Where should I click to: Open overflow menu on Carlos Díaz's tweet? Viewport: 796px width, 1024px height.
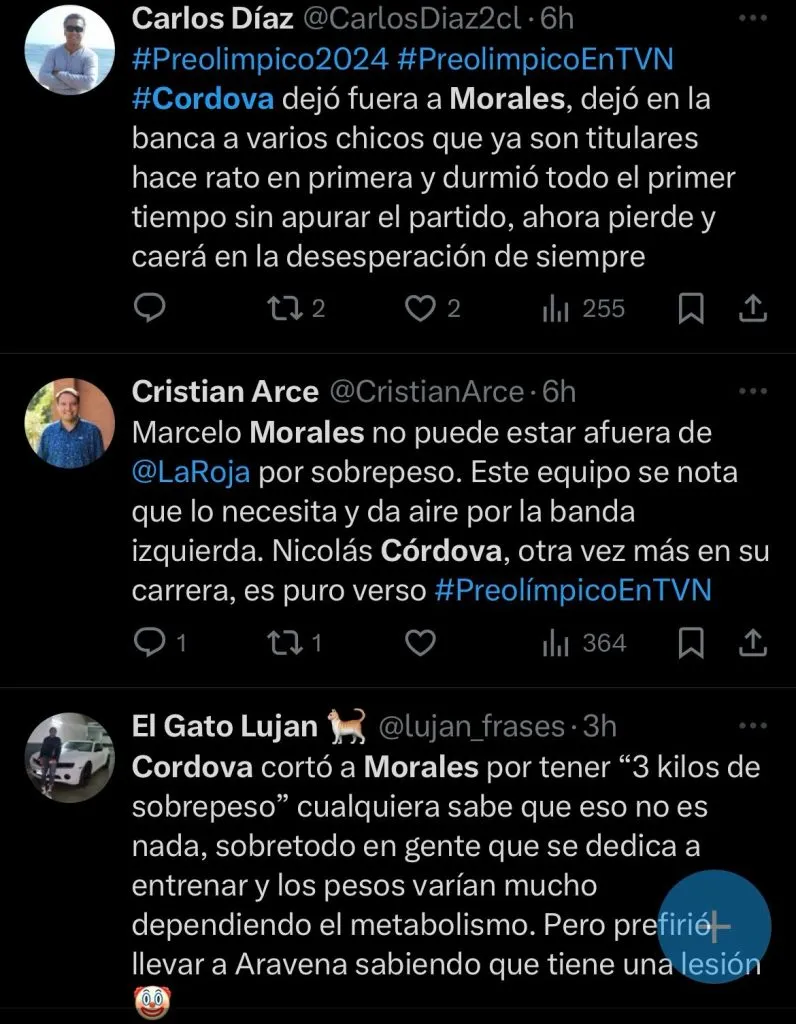(752, 19)
